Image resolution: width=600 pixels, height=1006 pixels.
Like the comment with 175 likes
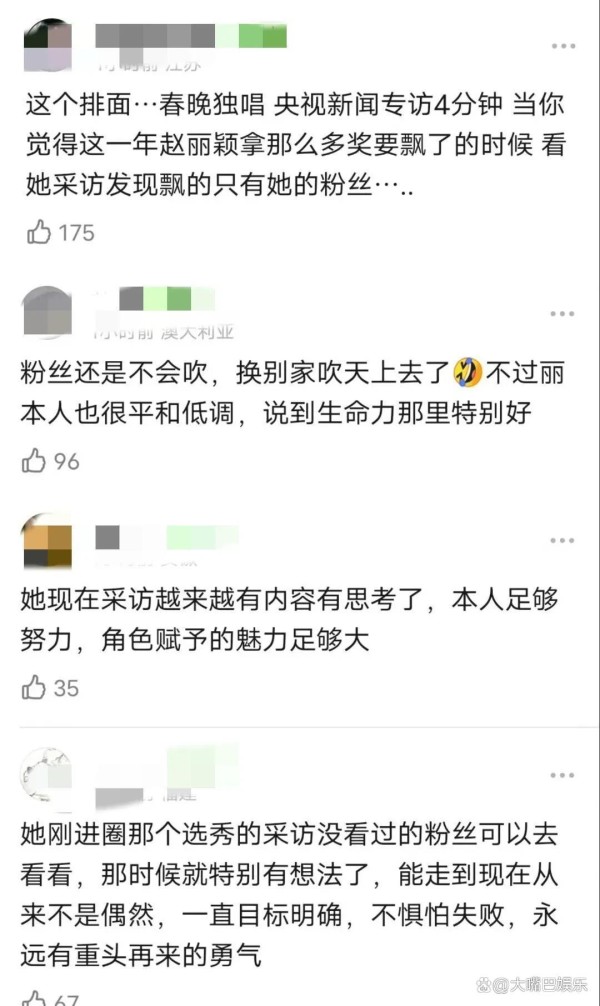[39, 232]
